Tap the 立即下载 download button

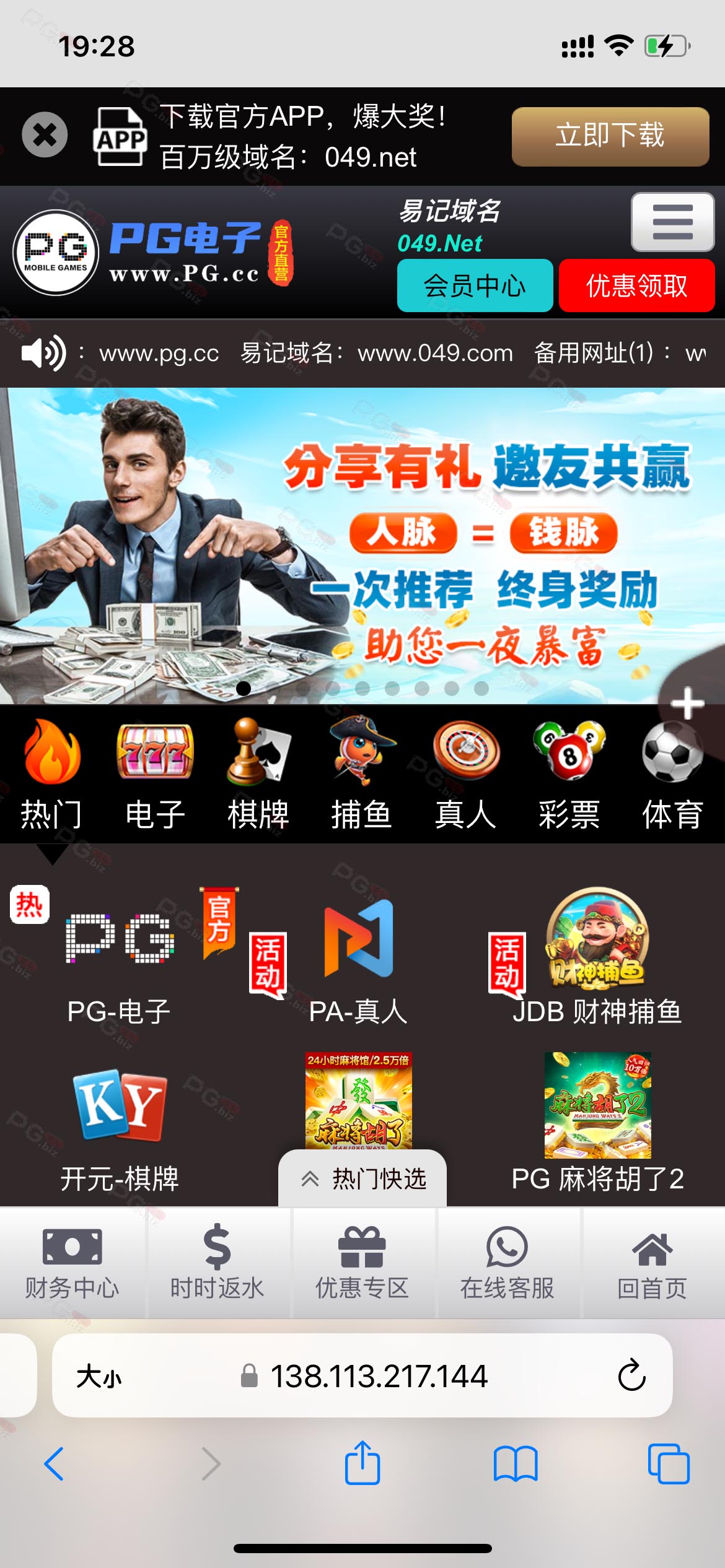click(610, 136)
